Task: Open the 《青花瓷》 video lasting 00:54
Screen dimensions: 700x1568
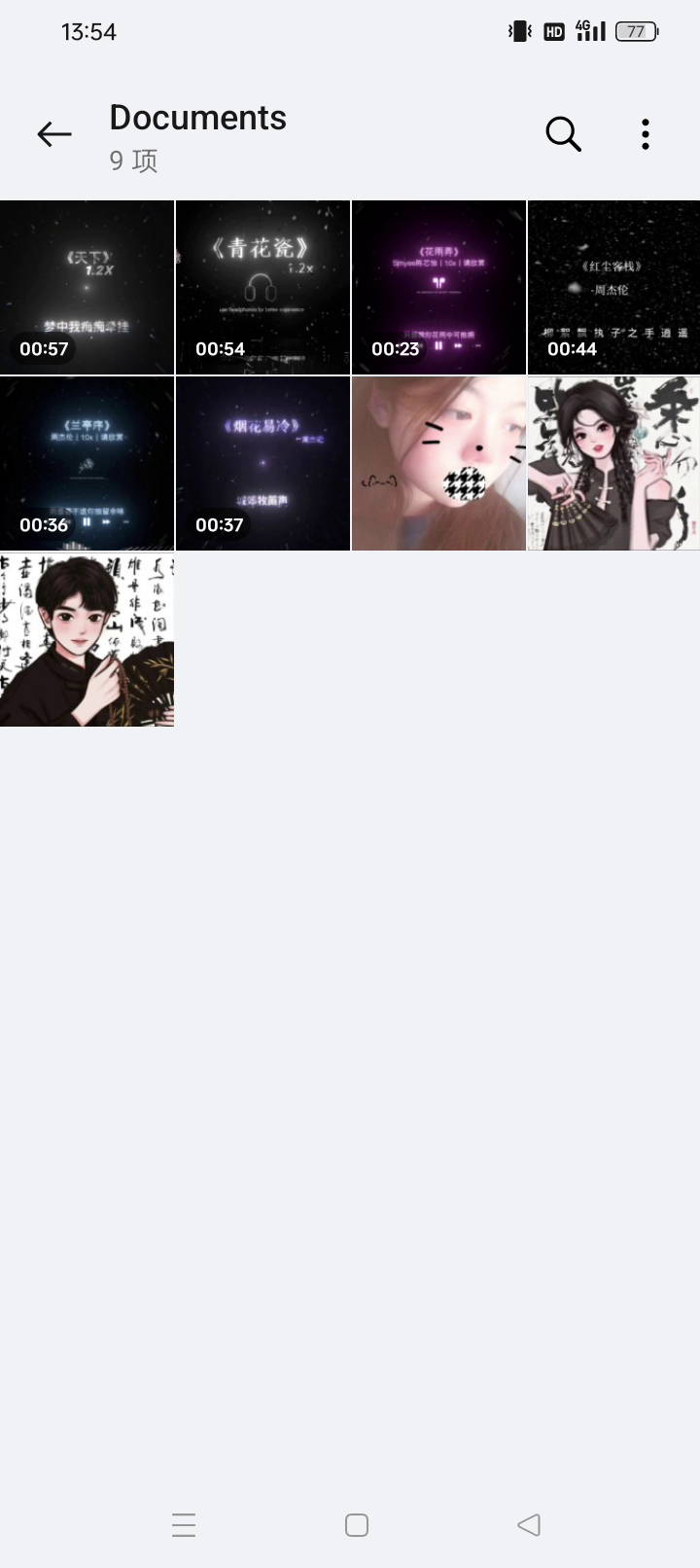Action: pyautogui.click(x=262, y=287)
